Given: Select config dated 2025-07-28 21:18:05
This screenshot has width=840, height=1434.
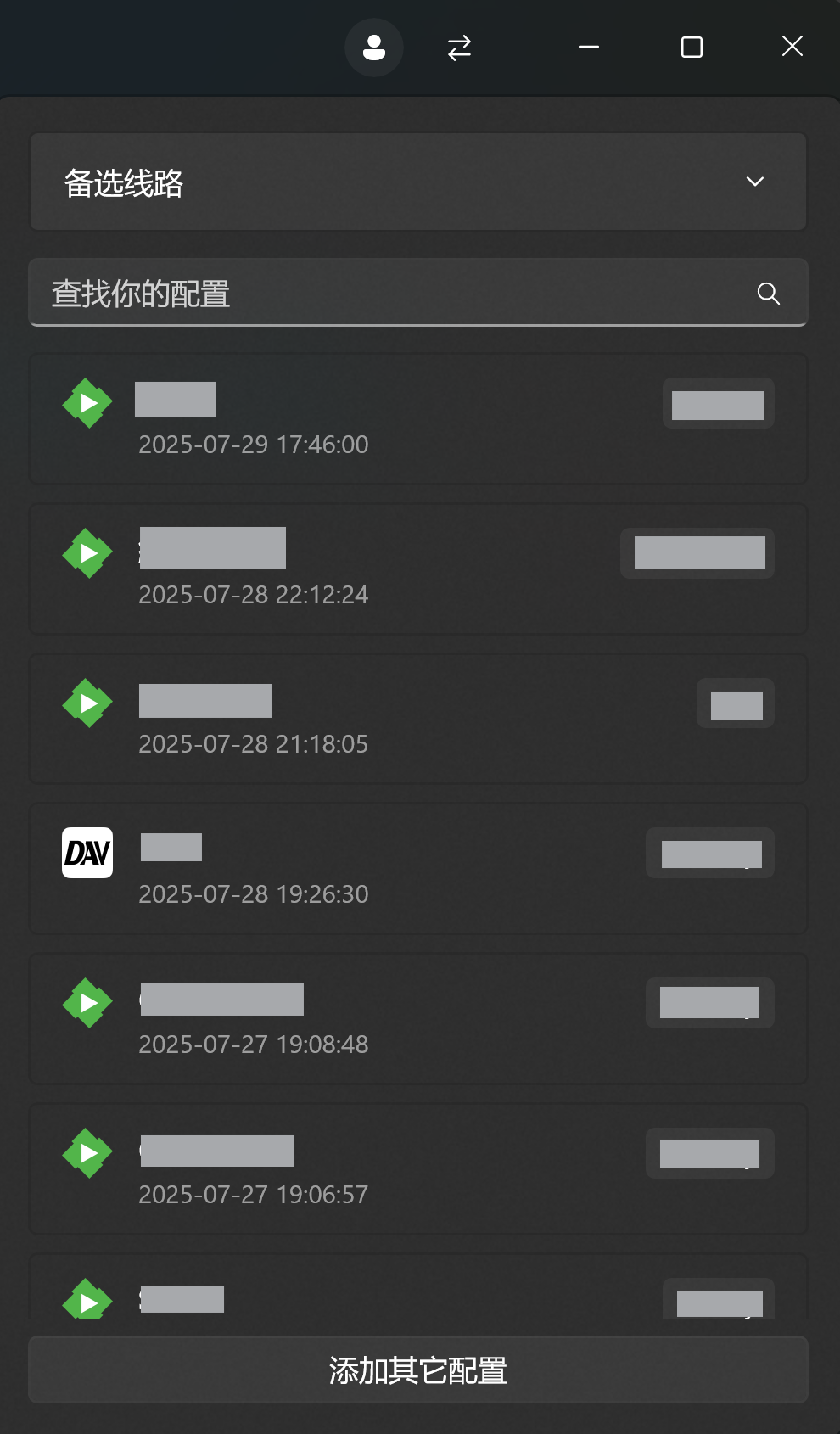Looking at the screenshot, I should (418, 720).
